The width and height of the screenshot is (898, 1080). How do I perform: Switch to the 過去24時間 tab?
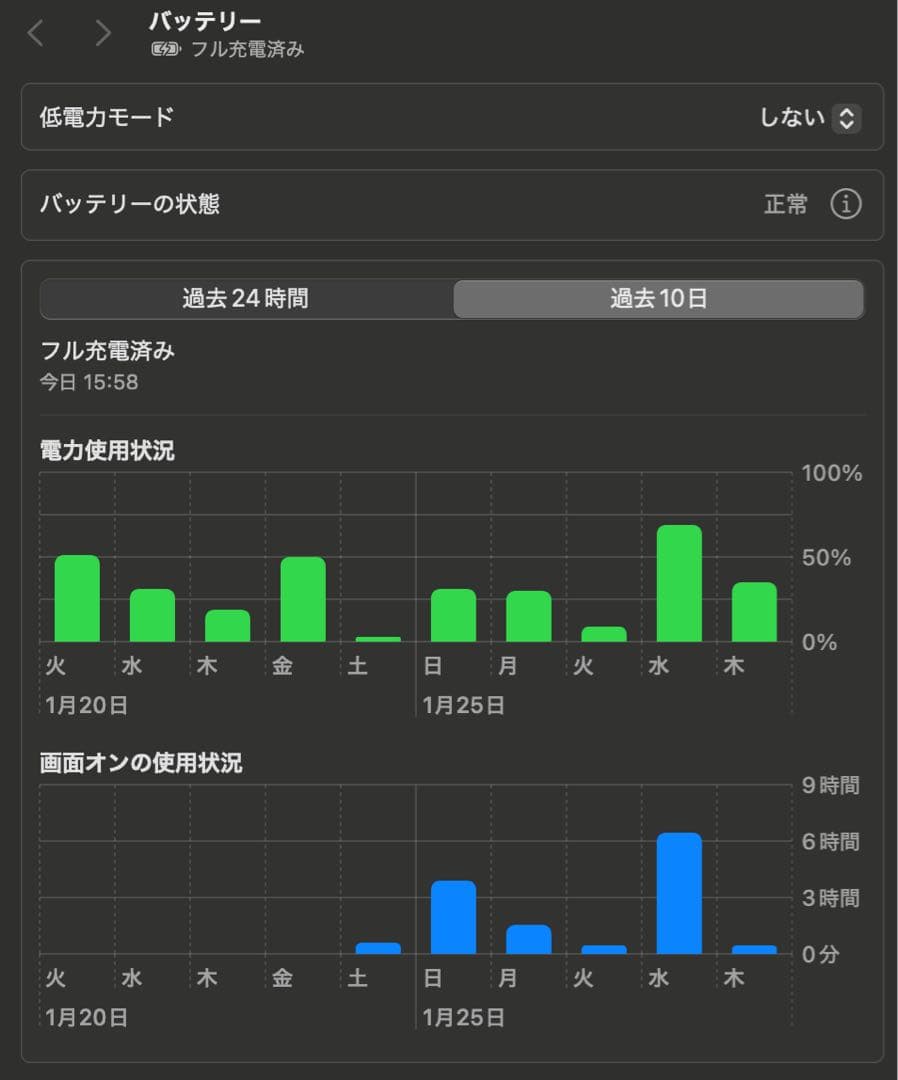tap(245, 298)
